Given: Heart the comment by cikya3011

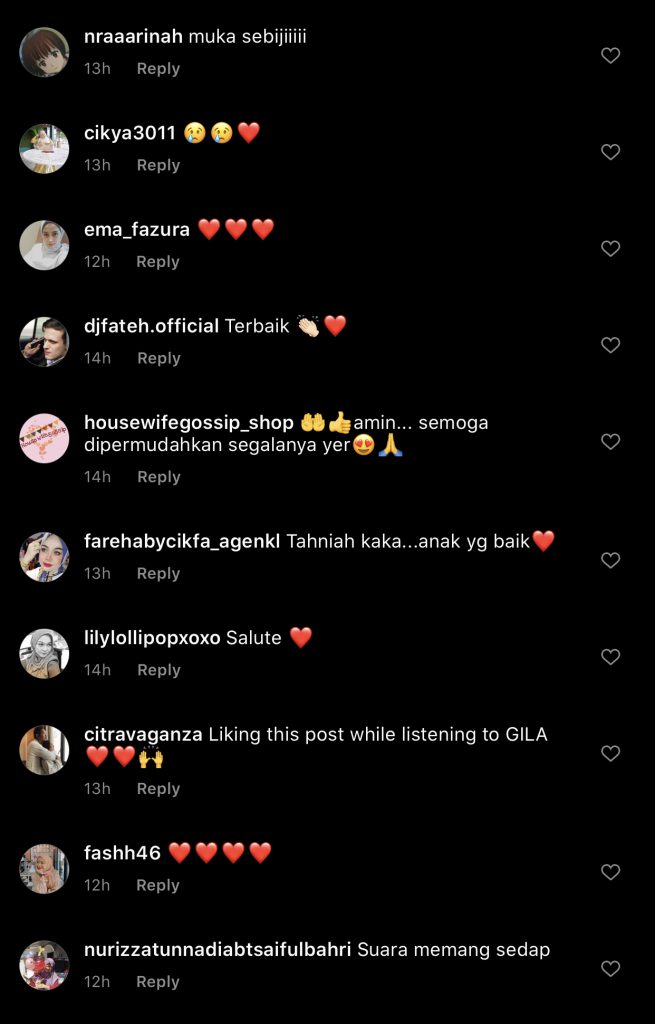Looking at the screenshot, I should pyautogui.click(x=610, y=152).
